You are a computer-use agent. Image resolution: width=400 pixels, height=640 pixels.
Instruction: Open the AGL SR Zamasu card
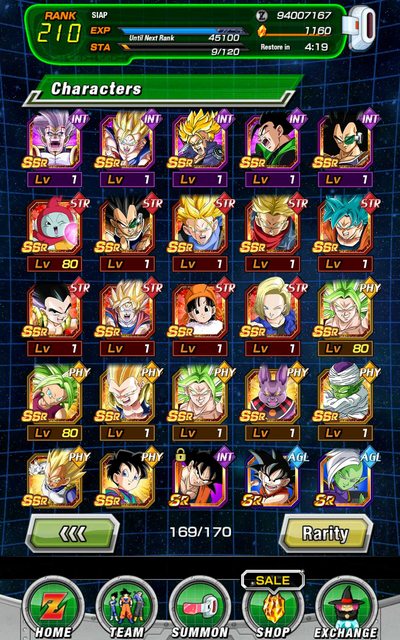point(345,478)
